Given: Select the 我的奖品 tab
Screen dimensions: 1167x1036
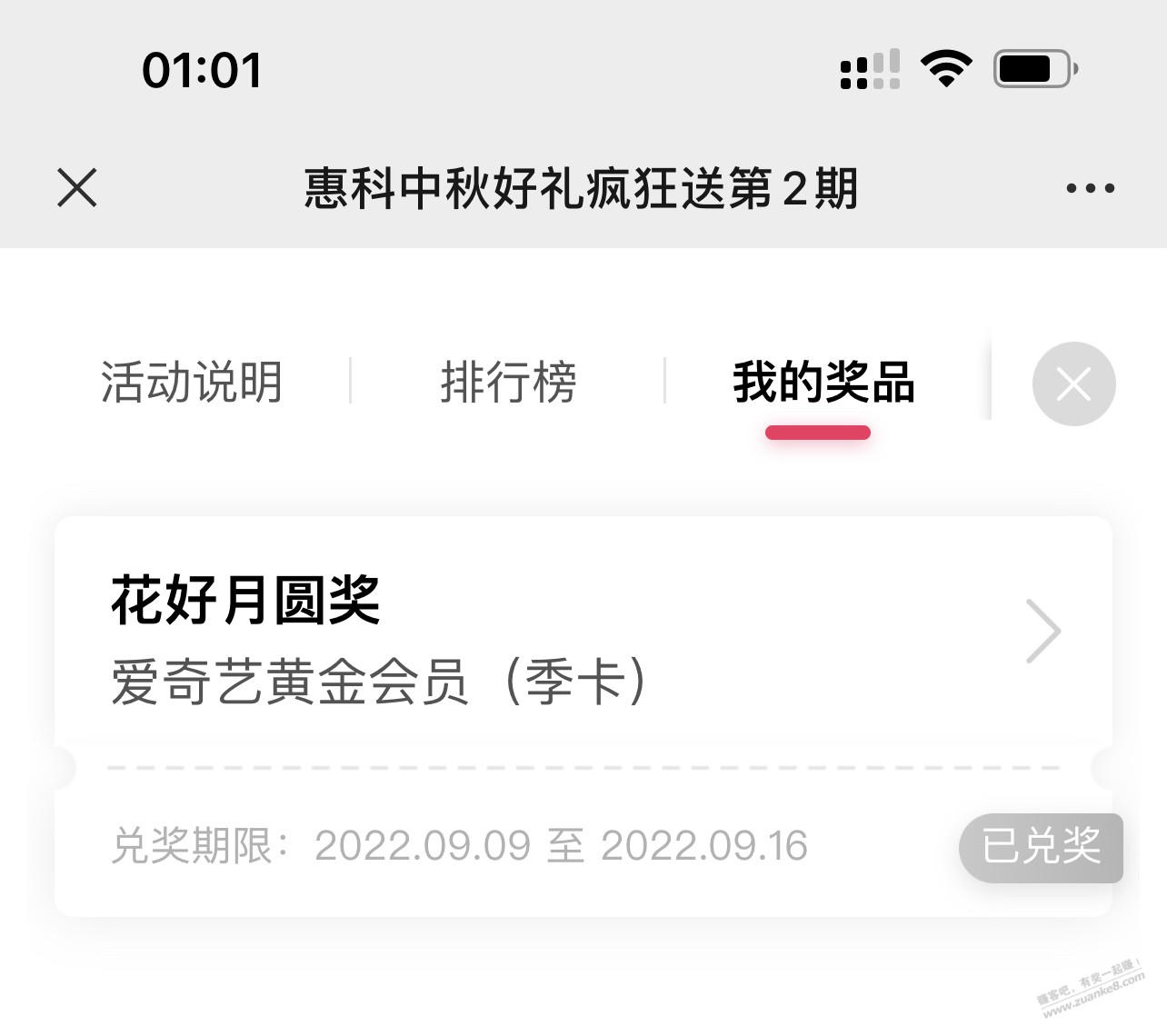Looking at the screenshot, I should point(823,382).
